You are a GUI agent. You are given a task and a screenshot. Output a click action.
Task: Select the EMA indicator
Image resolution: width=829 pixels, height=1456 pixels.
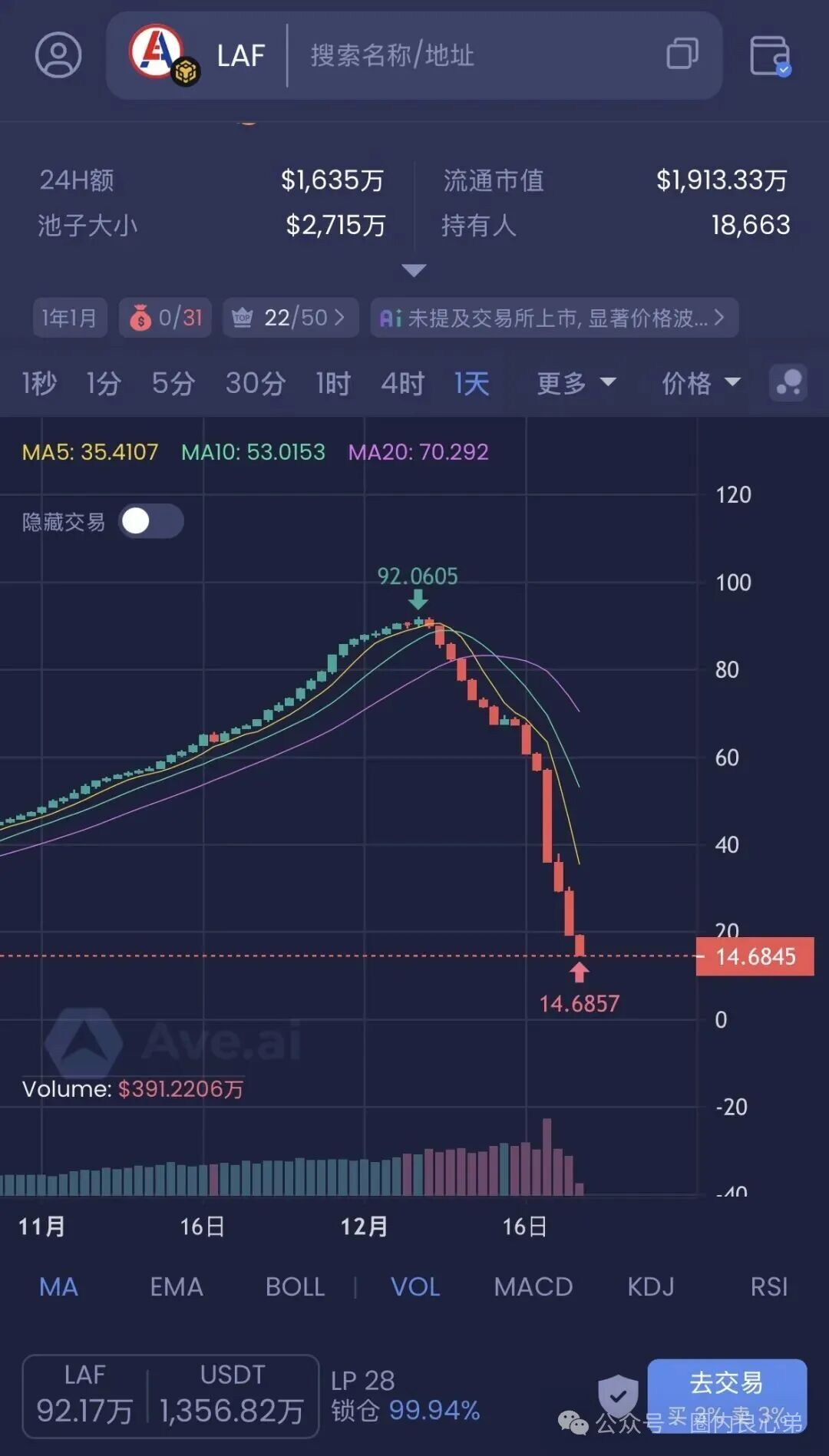(176, 1287)
